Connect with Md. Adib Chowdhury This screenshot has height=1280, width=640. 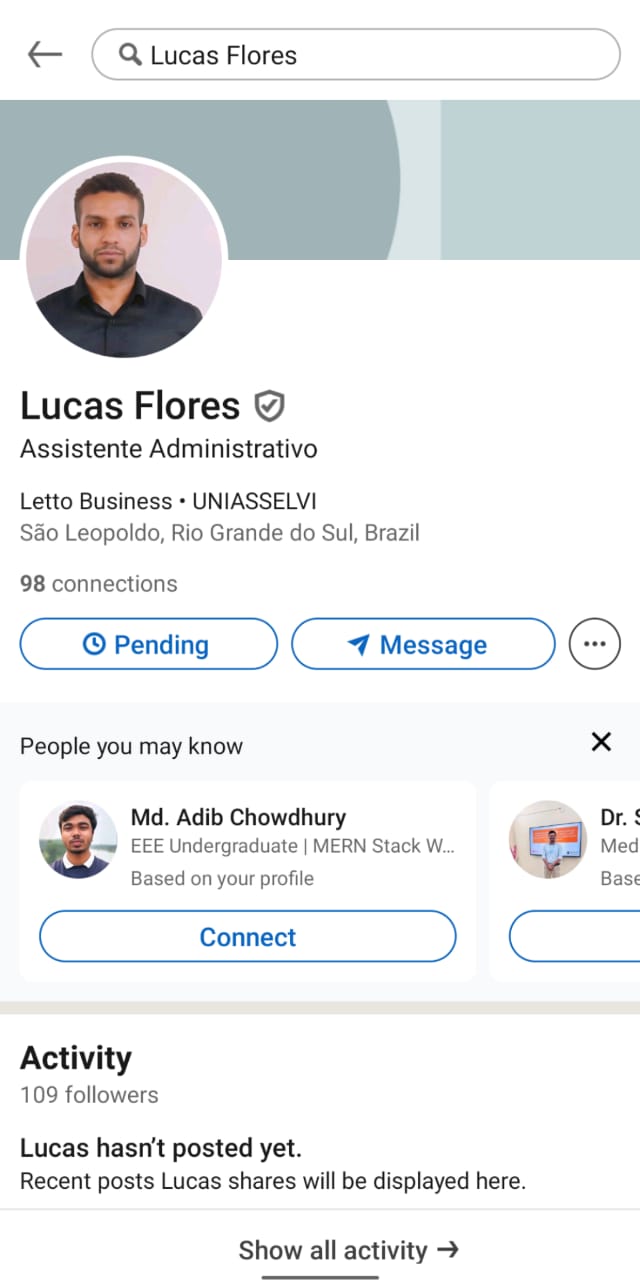(247, 937)
